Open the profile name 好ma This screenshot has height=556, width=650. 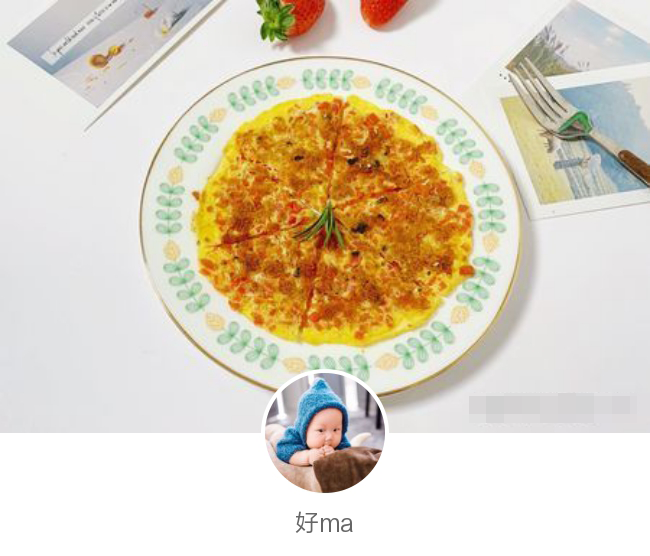(324, 523)
